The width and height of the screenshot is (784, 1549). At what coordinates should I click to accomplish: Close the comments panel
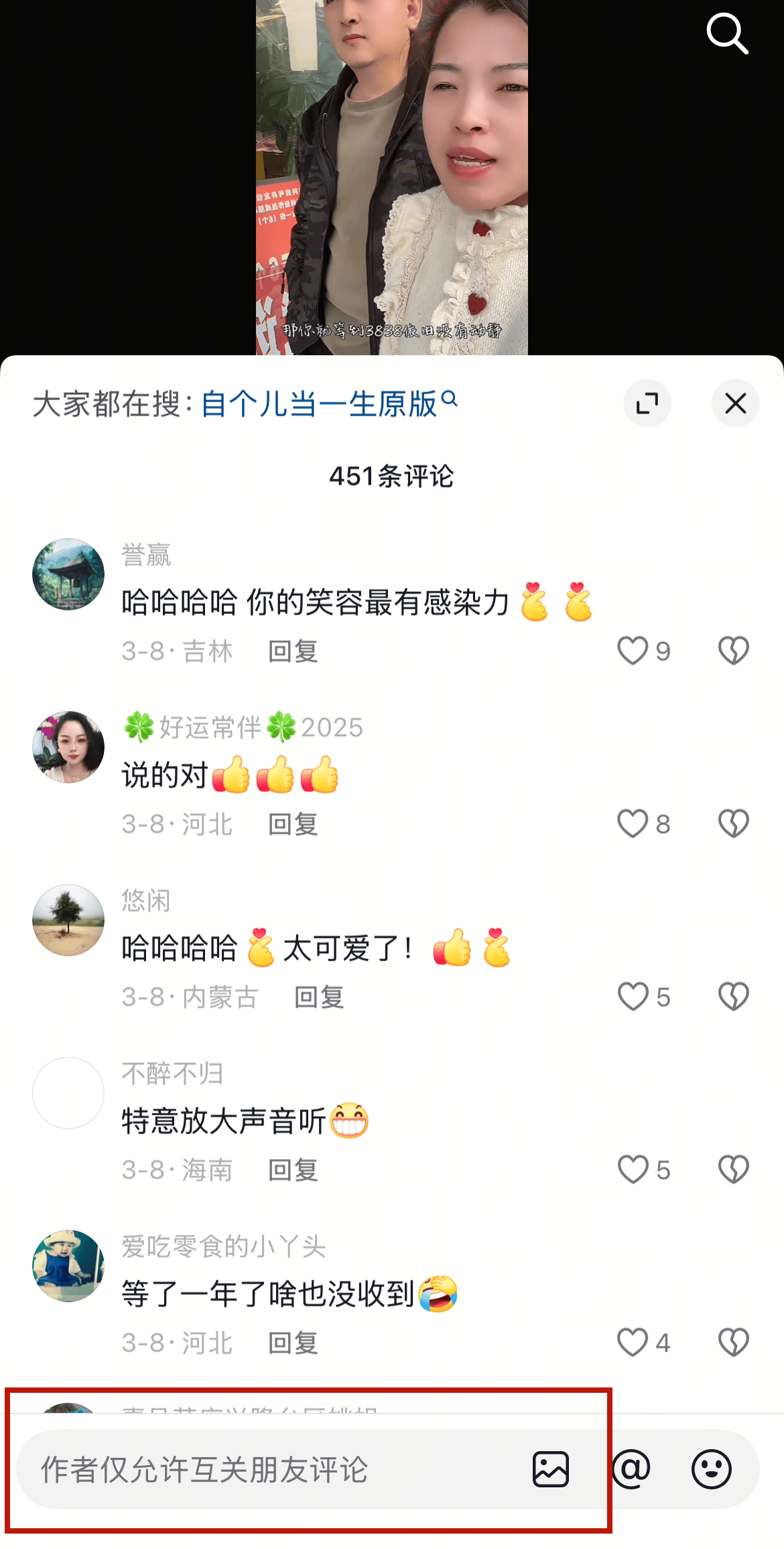735,404
